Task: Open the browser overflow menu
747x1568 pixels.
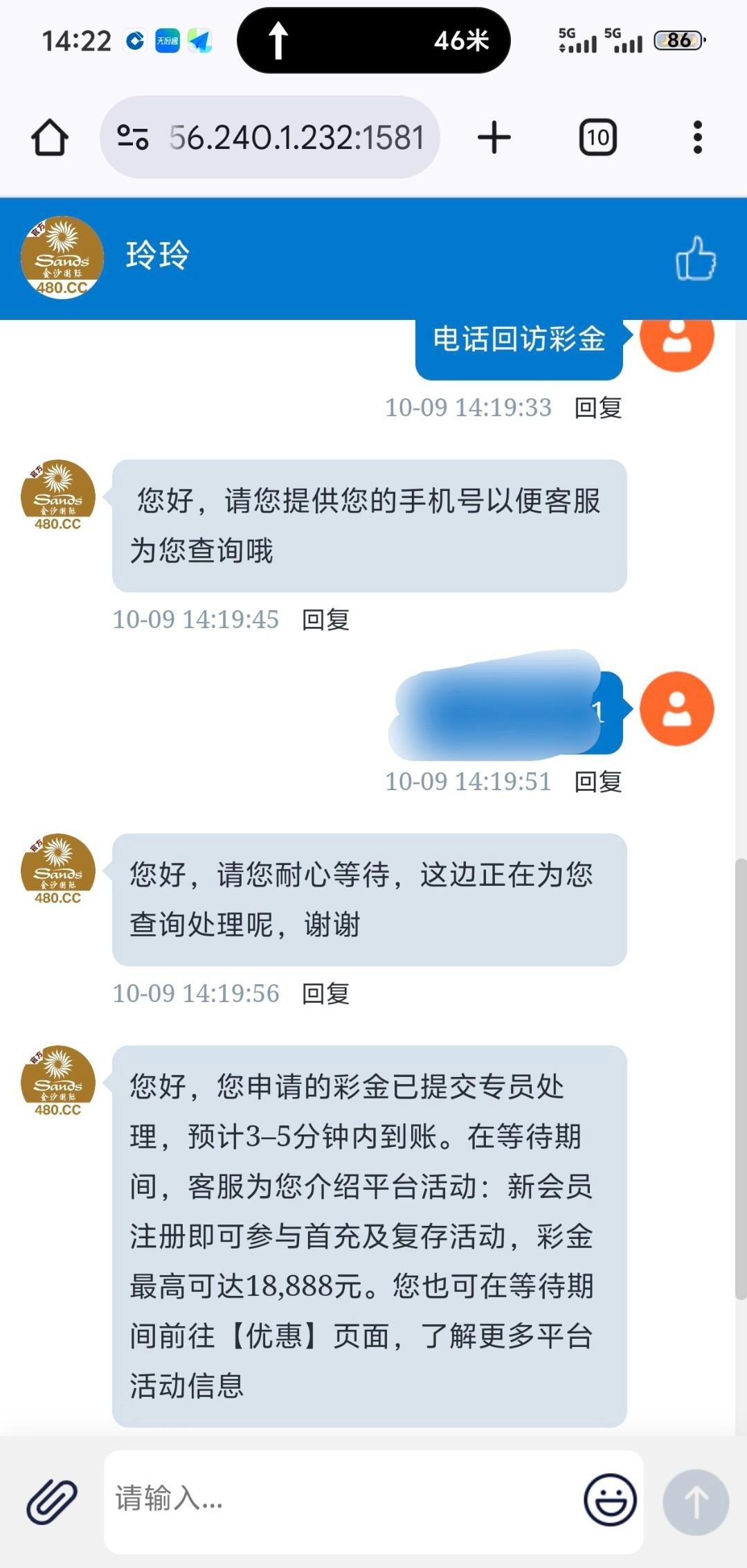Action: (x=697, y=137)
